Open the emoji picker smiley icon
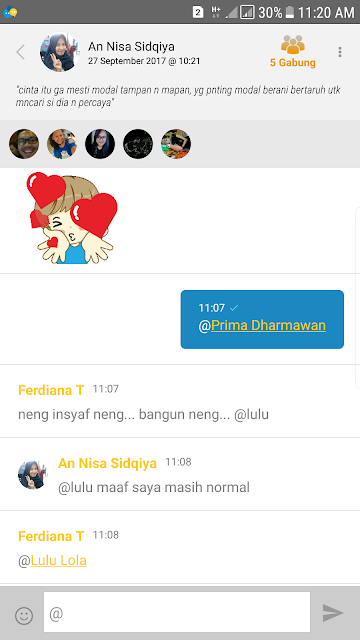The image size is (360, 640). [x=24, y=616]
